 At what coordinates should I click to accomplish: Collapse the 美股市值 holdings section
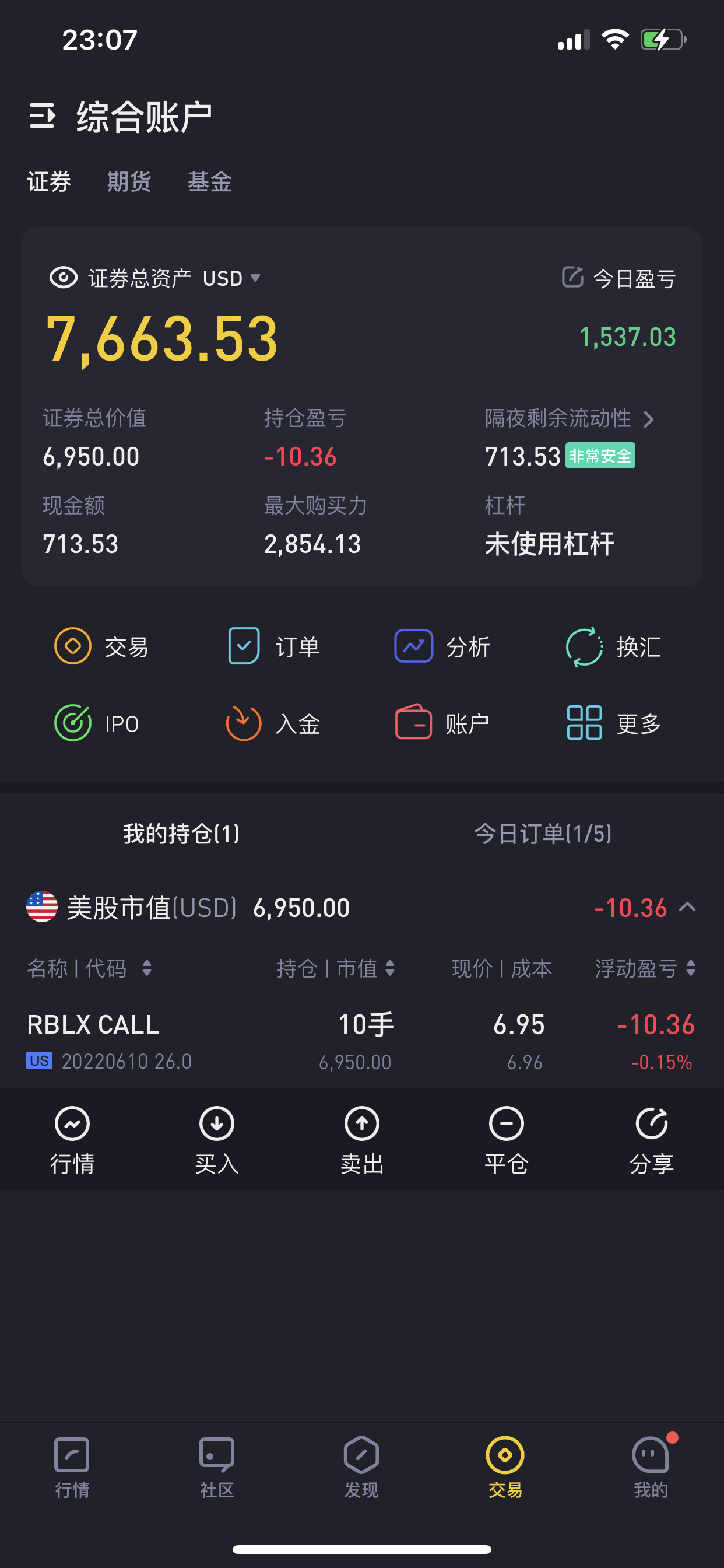(x=687, y=908)
